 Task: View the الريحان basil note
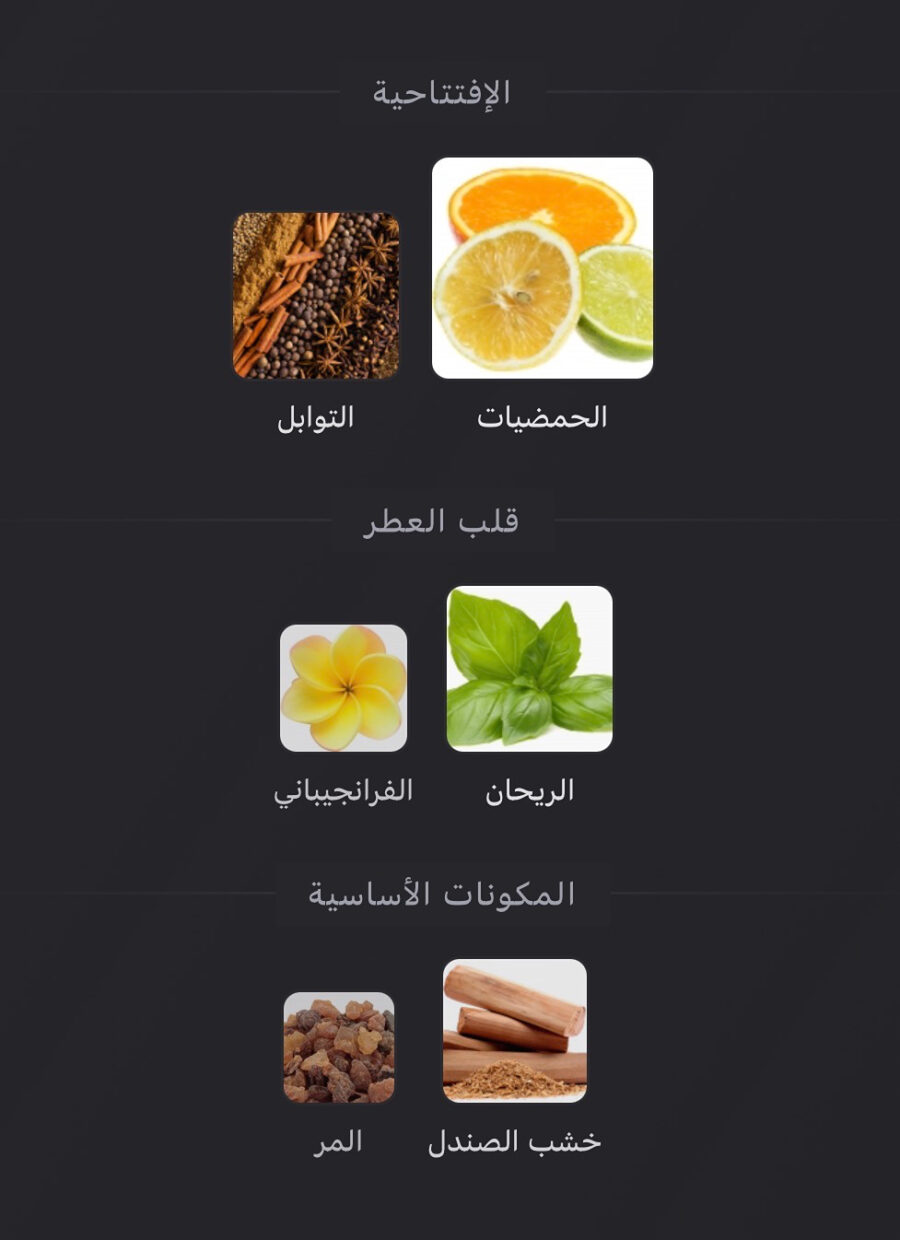point(529,668)
